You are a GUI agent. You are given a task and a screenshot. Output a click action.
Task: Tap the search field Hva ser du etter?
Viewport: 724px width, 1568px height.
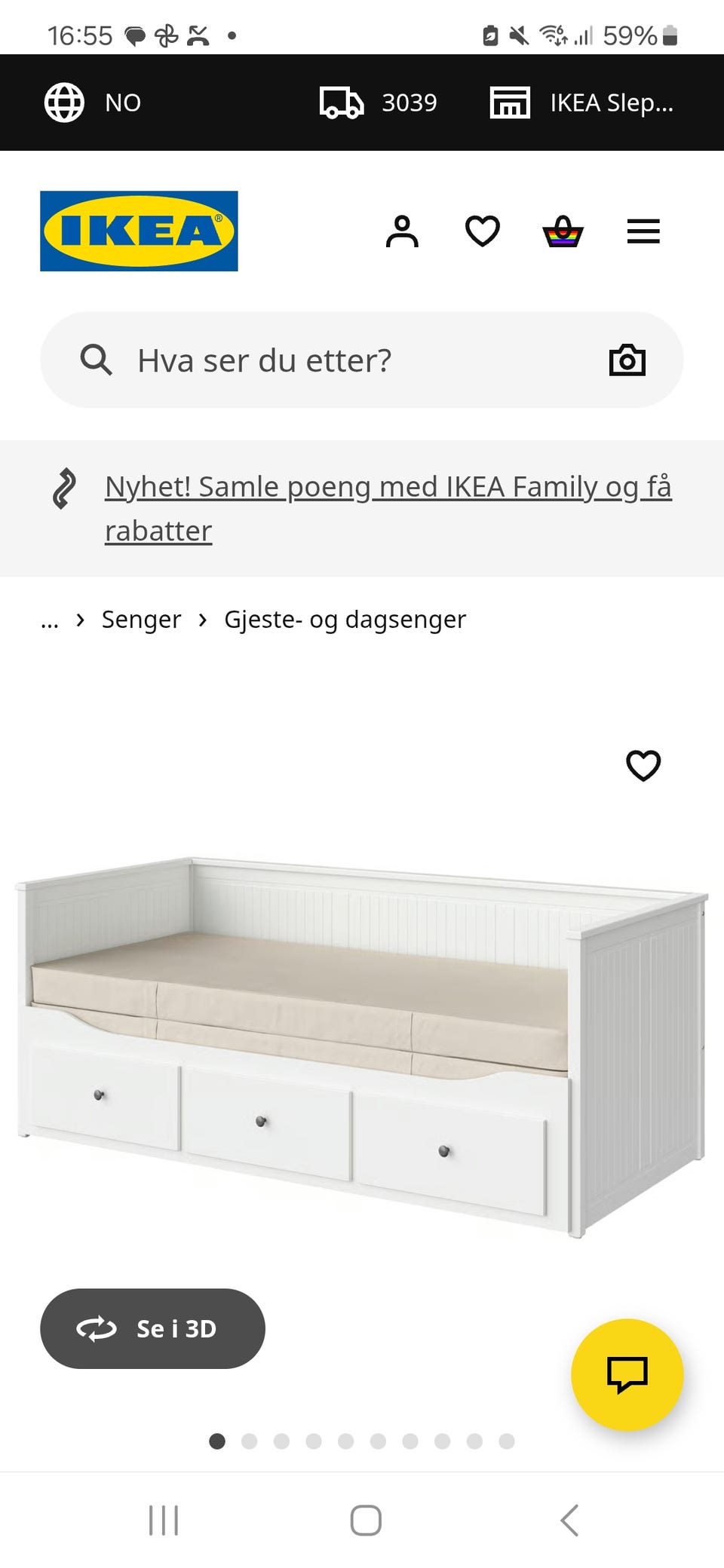[x=302, y=360]
